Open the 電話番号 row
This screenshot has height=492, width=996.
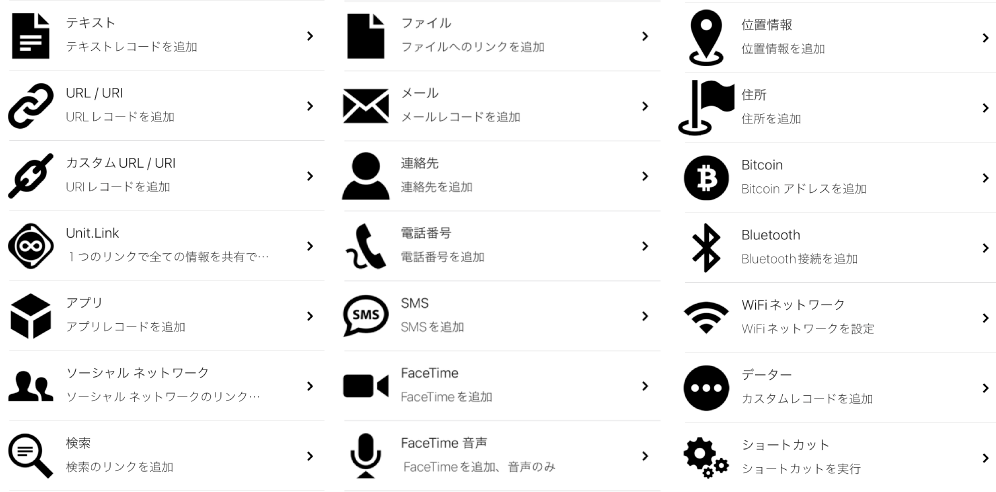click(500, 245)
